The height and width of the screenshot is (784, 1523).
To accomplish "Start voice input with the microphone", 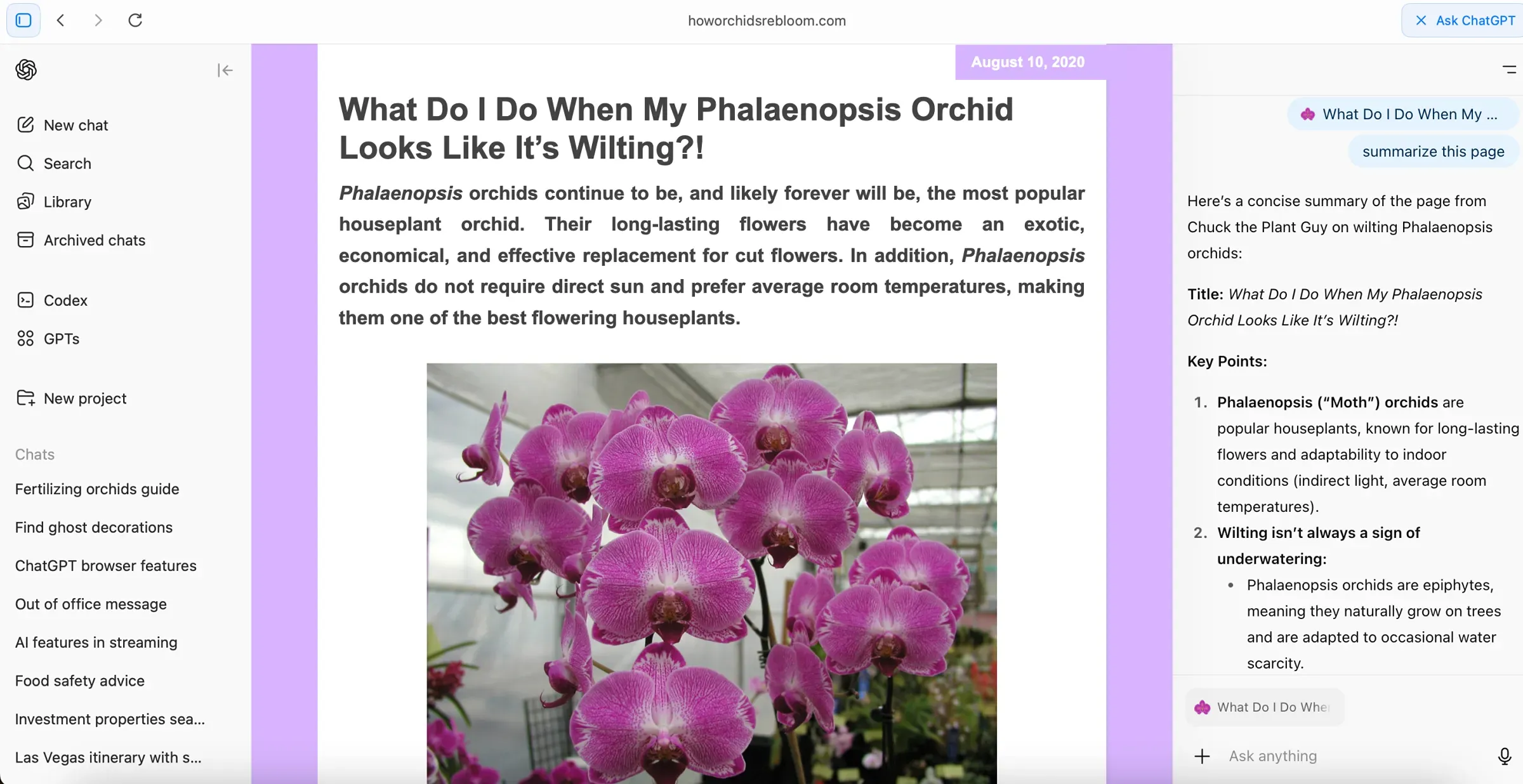I will point(1504,756).
